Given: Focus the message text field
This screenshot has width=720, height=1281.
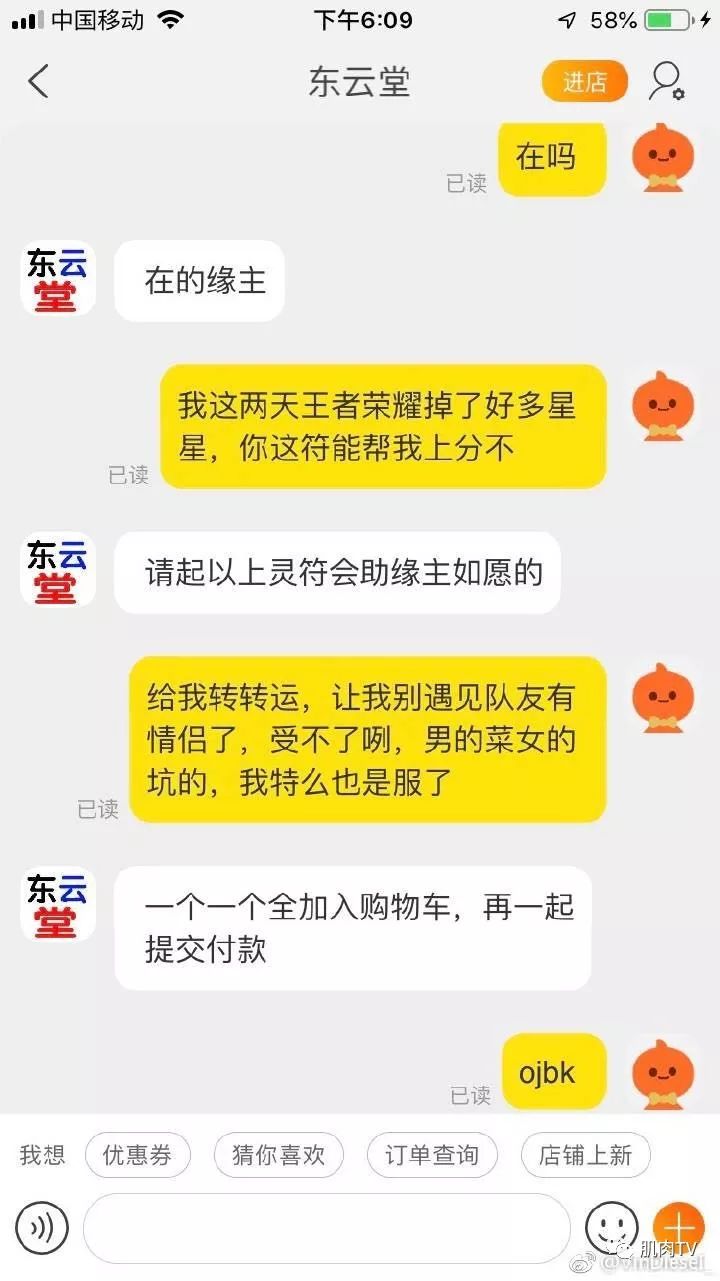Looking at the screenshot, I should click(327, 1227).
